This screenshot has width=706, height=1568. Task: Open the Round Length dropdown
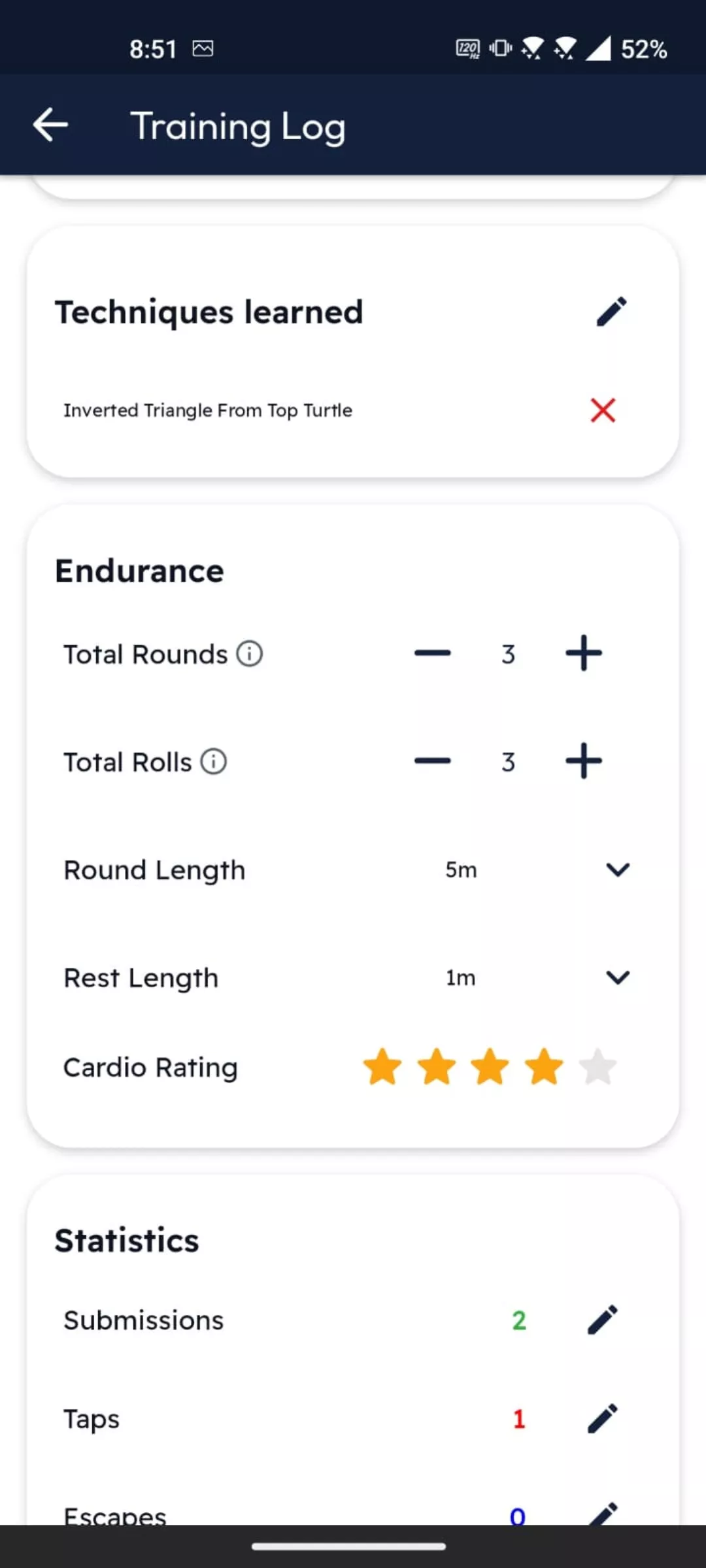(617, 870)
